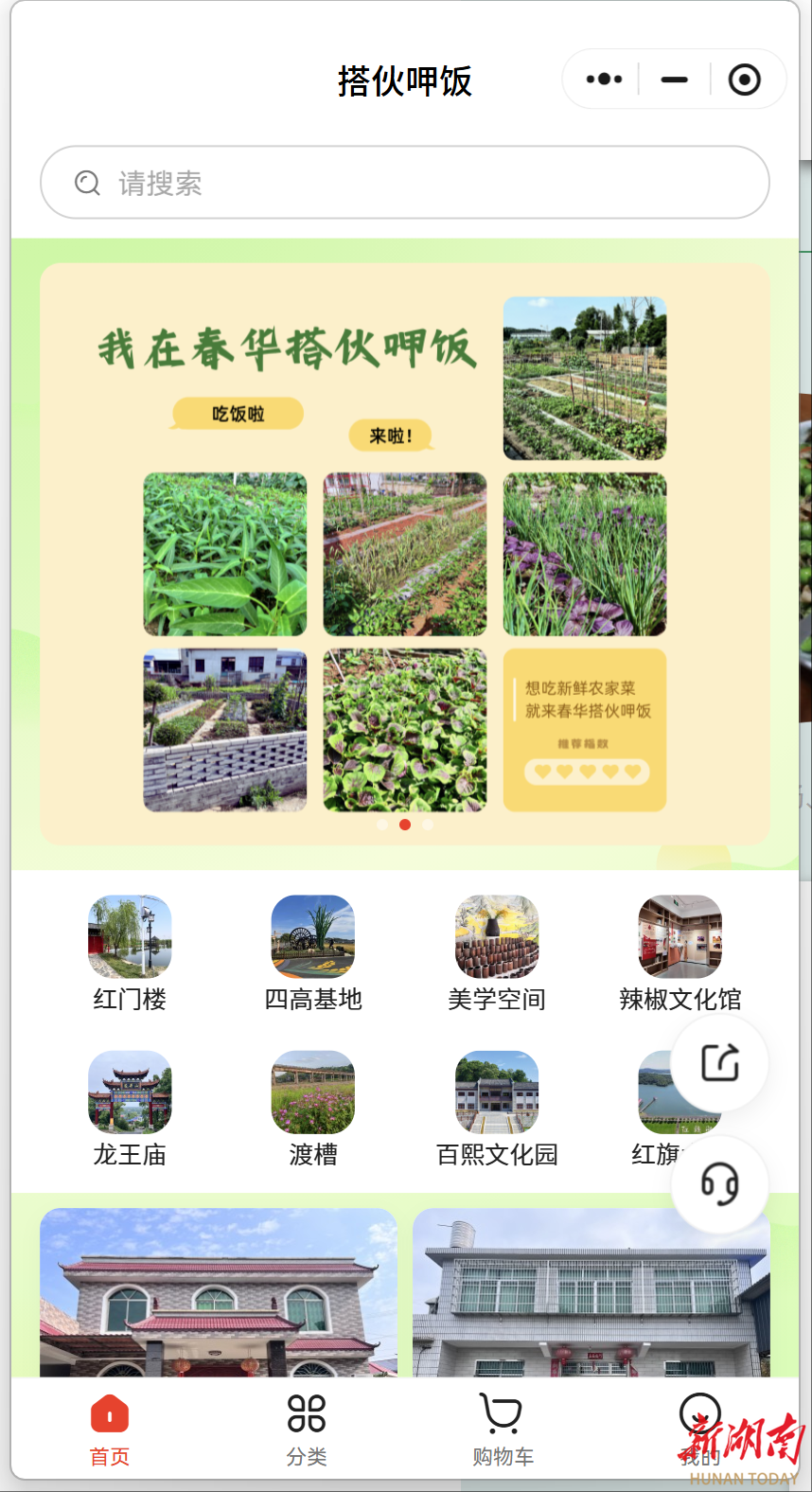Open the left building photo thumbnail

point(219,1306)
